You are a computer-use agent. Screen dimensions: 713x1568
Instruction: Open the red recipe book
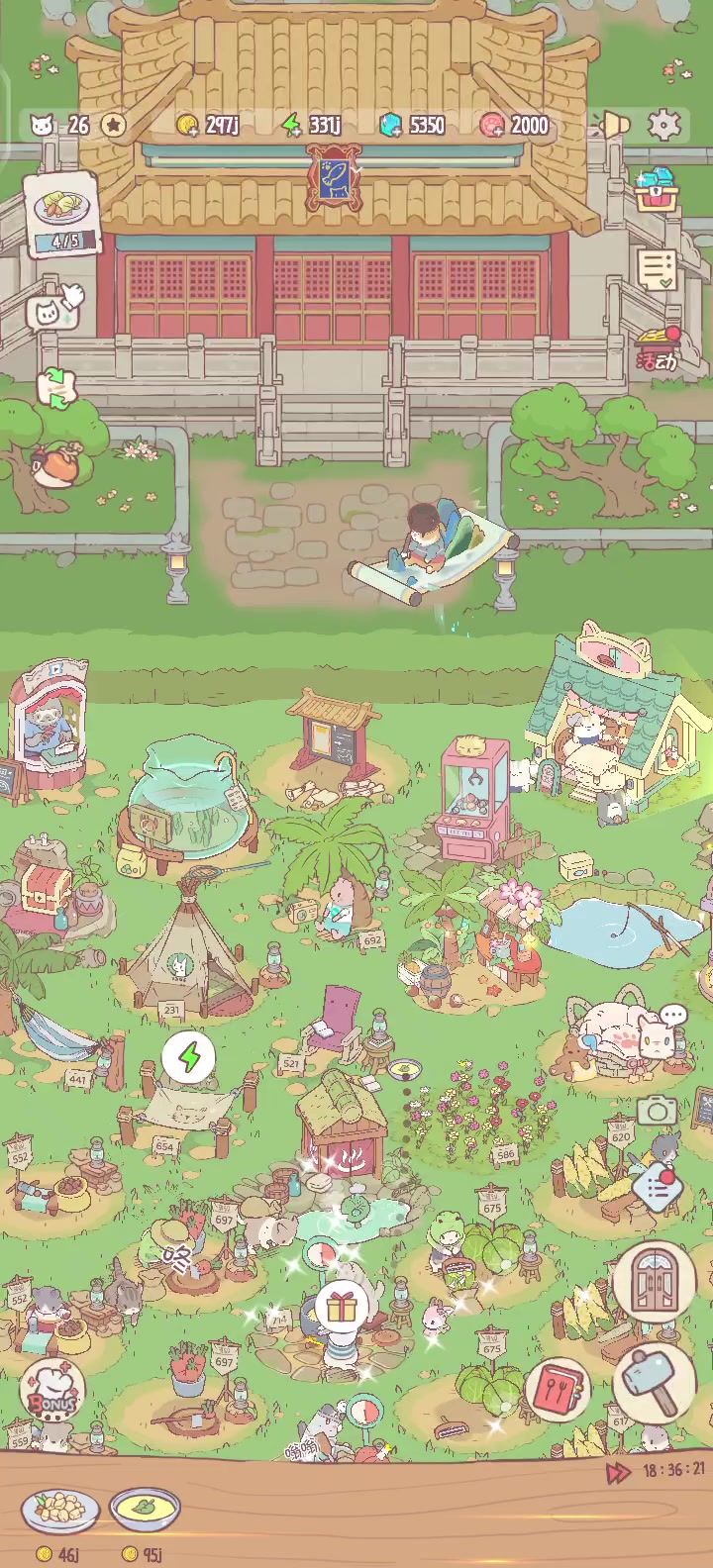559,1388
